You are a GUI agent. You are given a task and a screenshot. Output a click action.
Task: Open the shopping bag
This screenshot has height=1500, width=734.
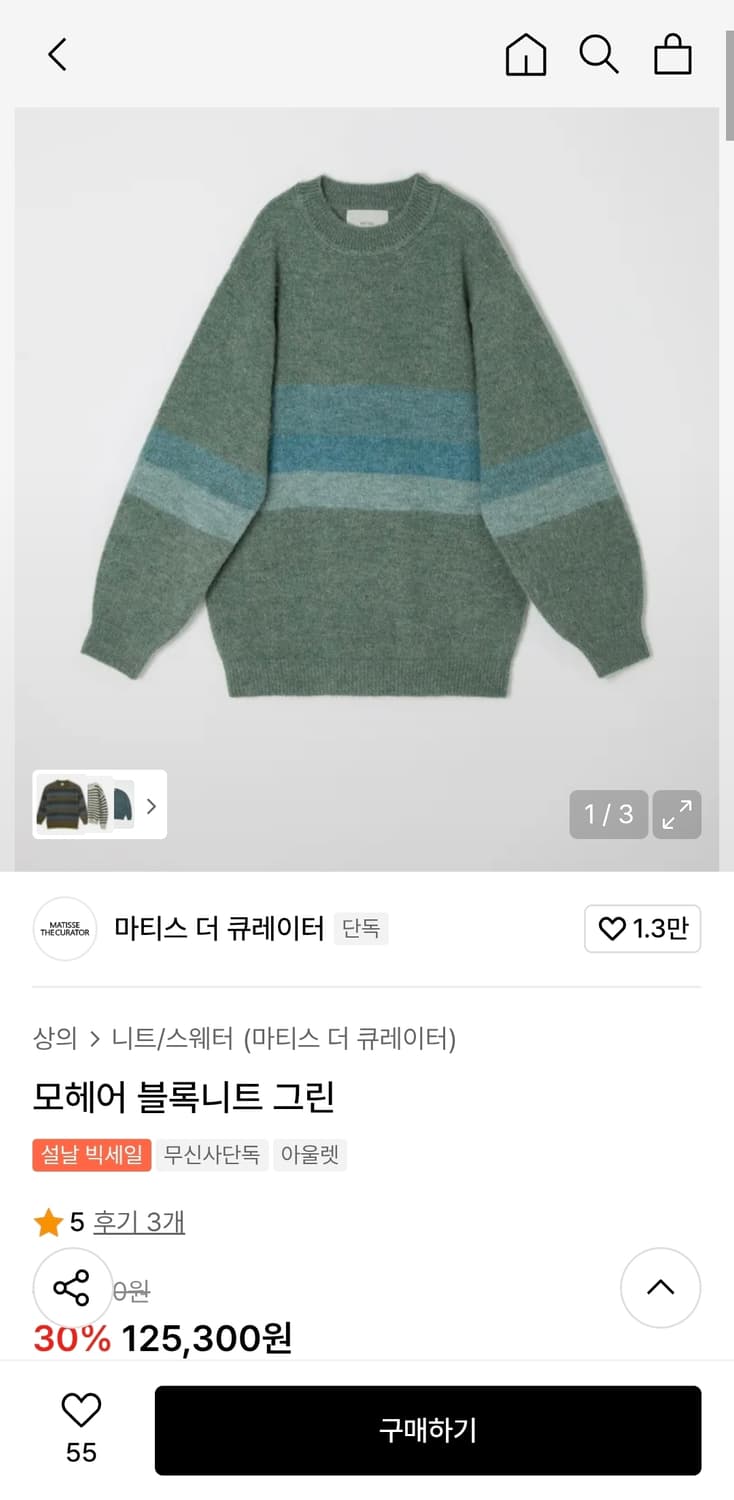click(672, 56)
